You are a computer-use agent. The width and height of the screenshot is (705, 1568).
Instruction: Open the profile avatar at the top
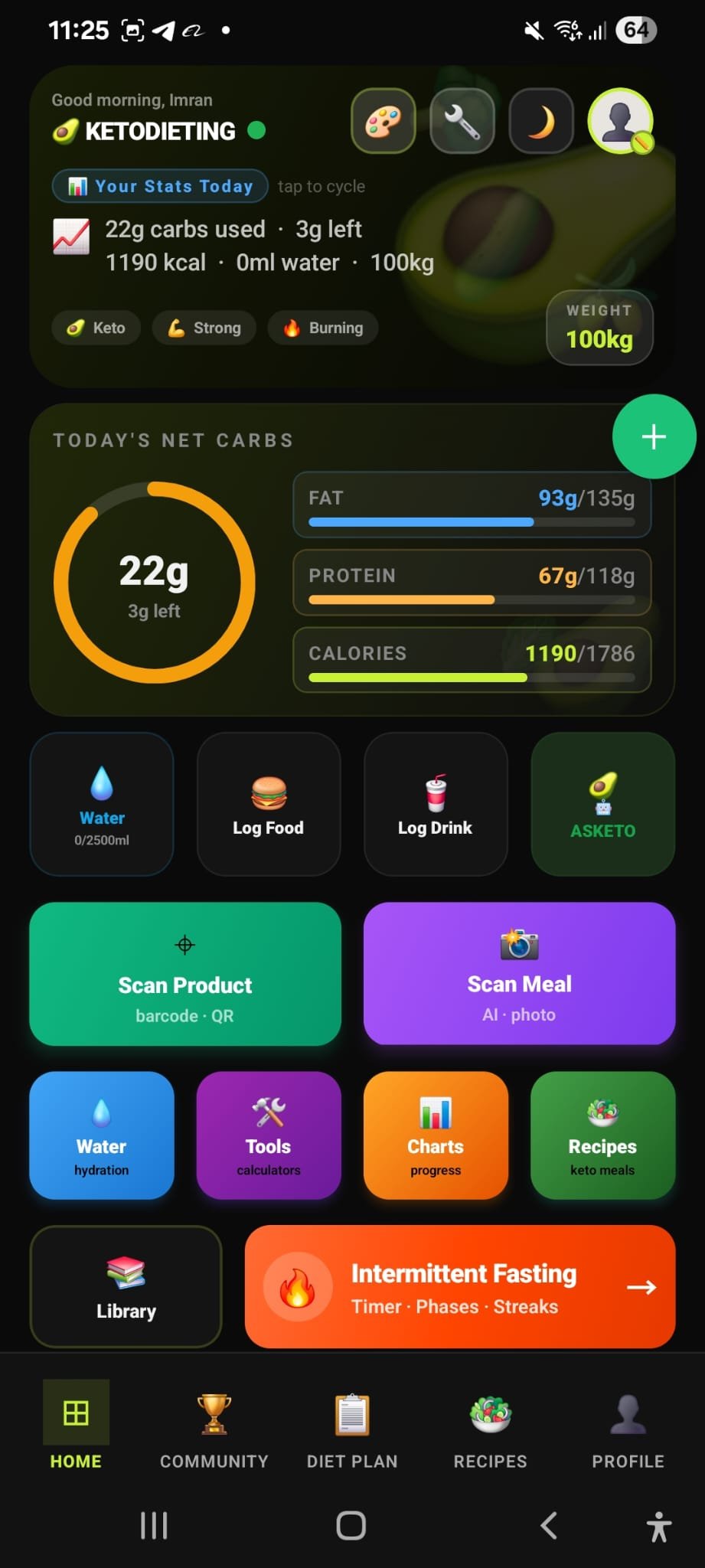[x=620, y=121]
